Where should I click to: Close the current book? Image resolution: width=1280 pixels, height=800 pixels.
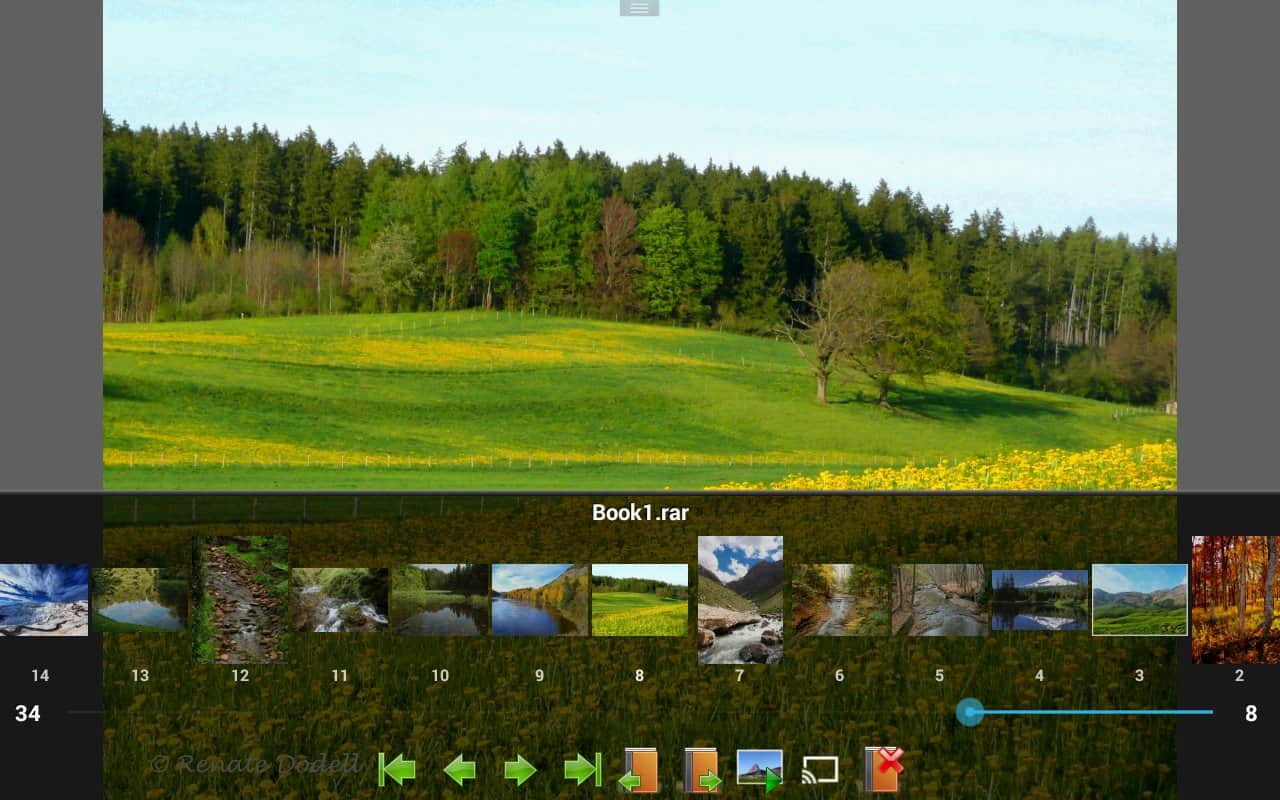pyautogui.click(x=883, y=768)
